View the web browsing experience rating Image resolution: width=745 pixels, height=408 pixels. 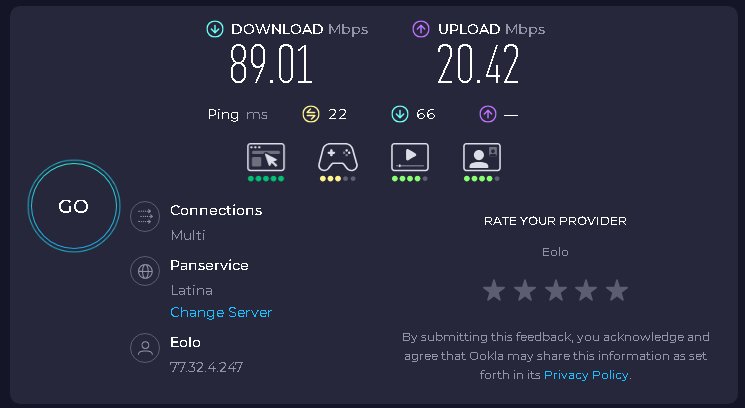click(266, 158)
